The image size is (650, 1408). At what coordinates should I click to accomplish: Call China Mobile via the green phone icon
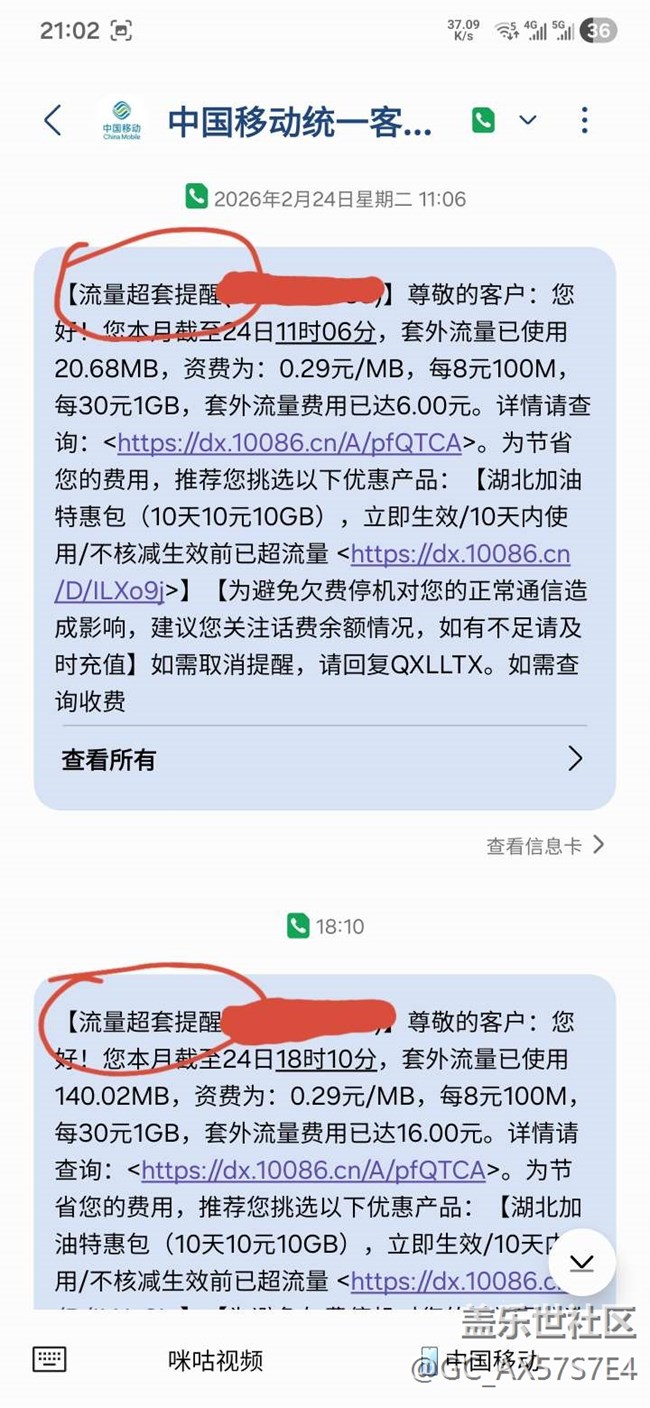pyautogui.click(x=483, y=121)
